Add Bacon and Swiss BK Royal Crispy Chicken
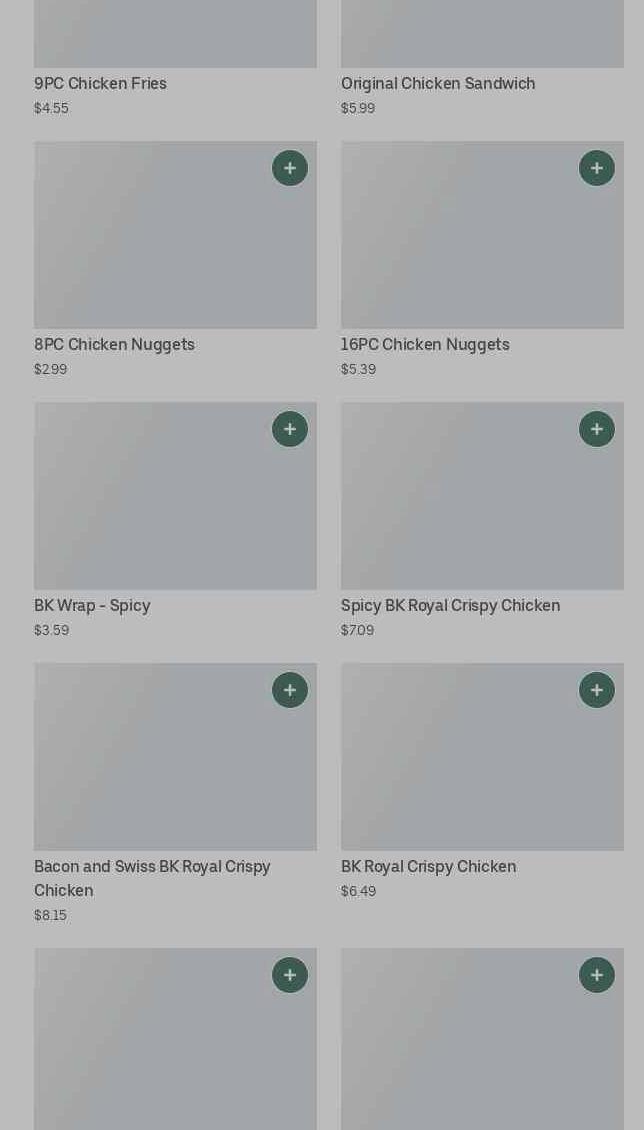This screenshot has width=644, height=1130. (290, 690)
